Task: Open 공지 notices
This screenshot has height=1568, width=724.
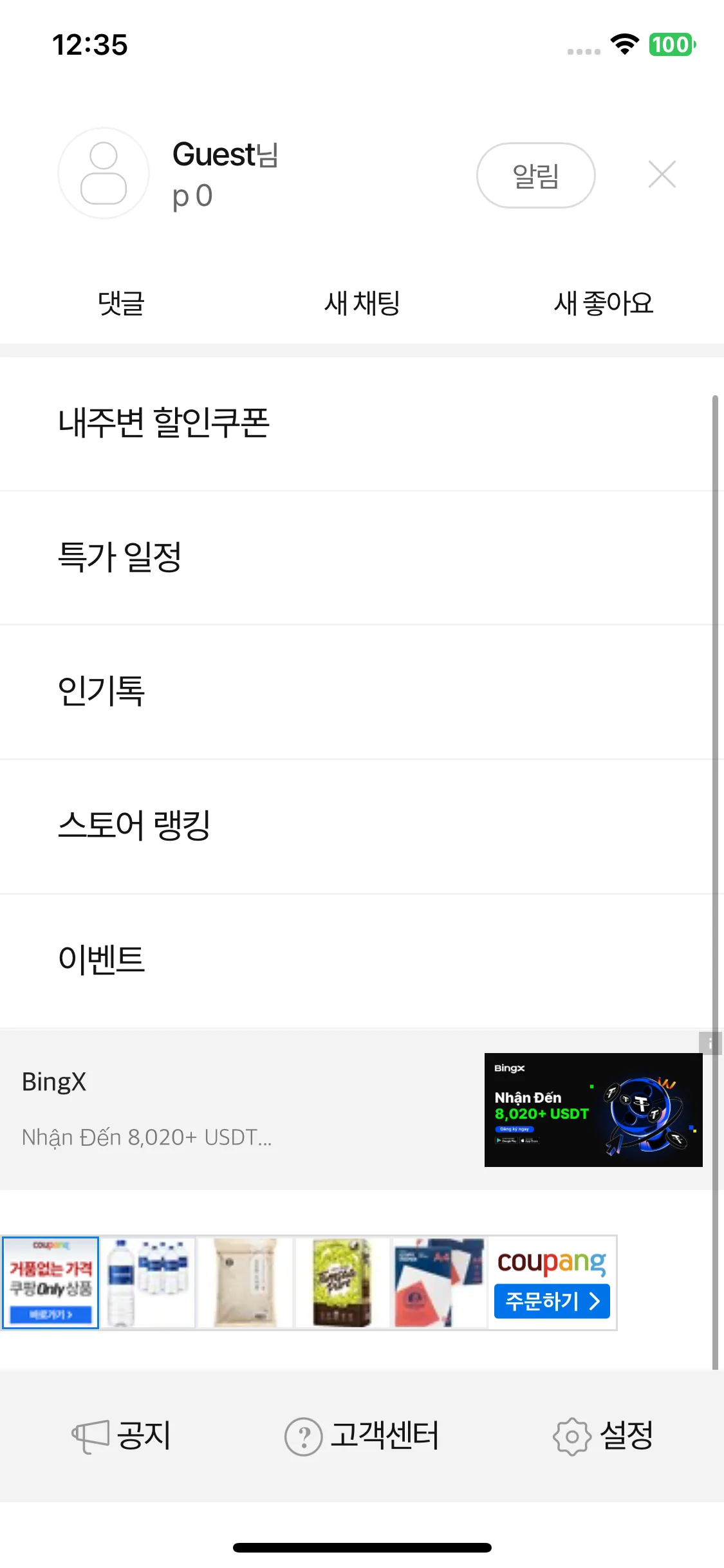Action: (122, 1435)
